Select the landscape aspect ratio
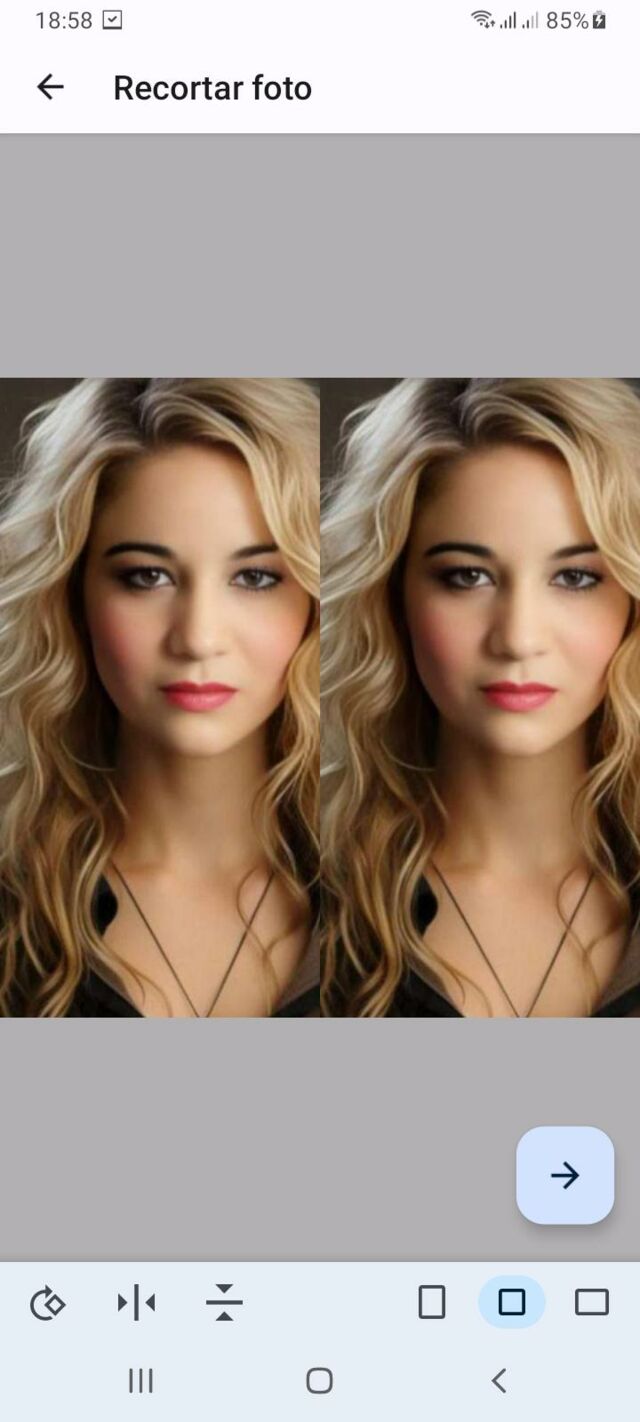The width and height of the screenshot is (640, 1422). (x=592, y=1302)
